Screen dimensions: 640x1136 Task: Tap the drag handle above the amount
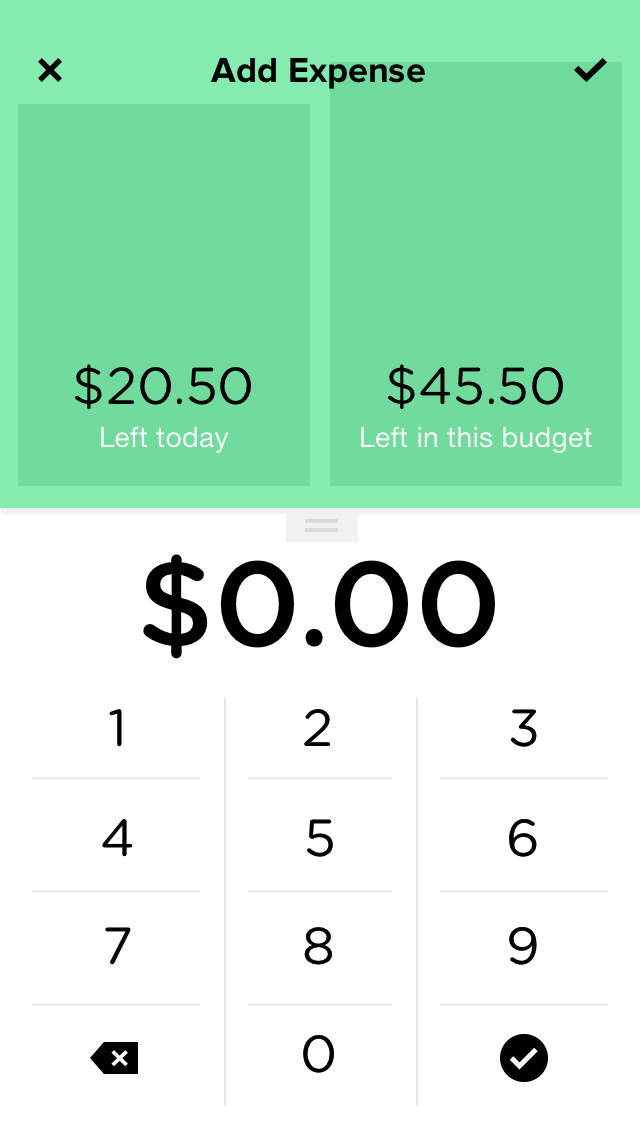point(322,527)
